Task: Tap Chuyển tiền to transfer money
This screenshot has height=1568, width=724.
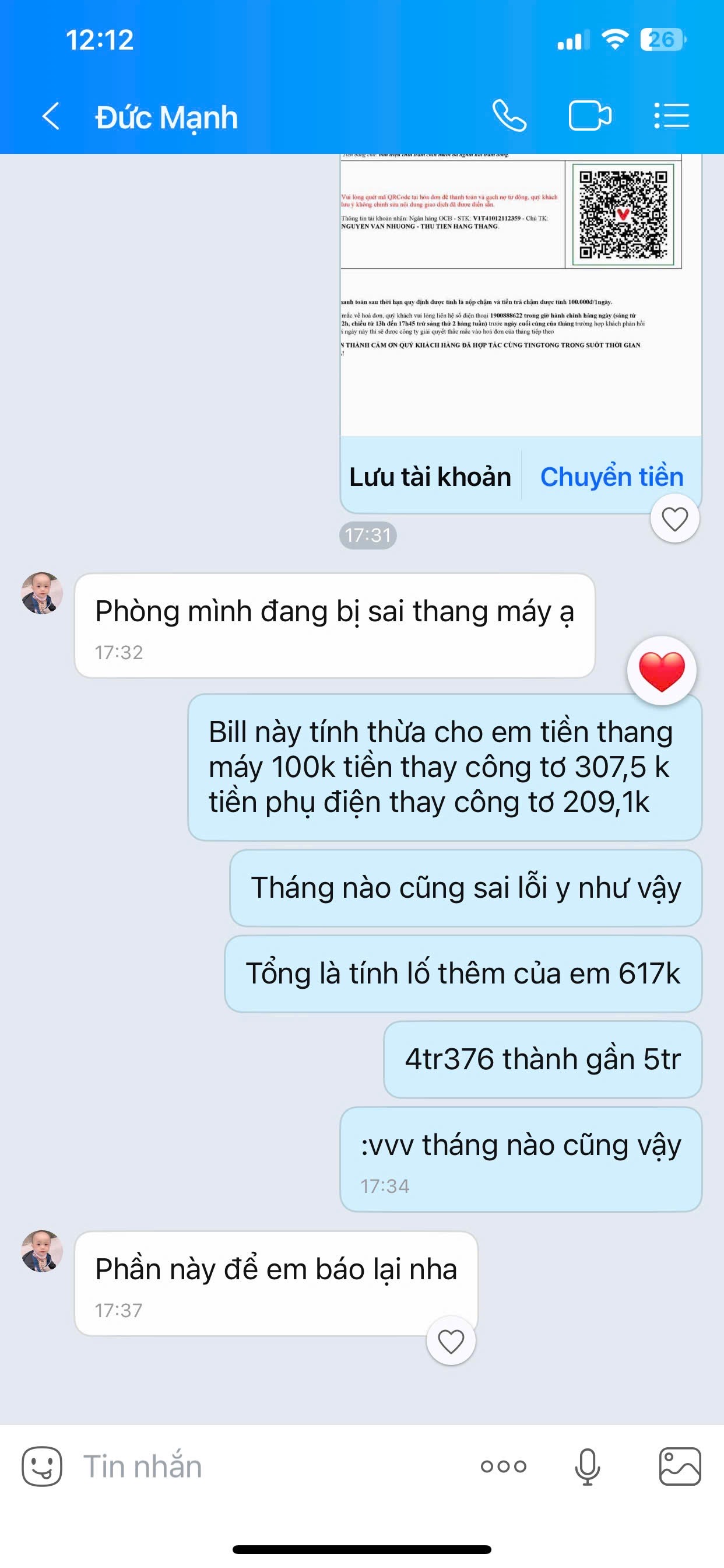Action: (611, 477)
